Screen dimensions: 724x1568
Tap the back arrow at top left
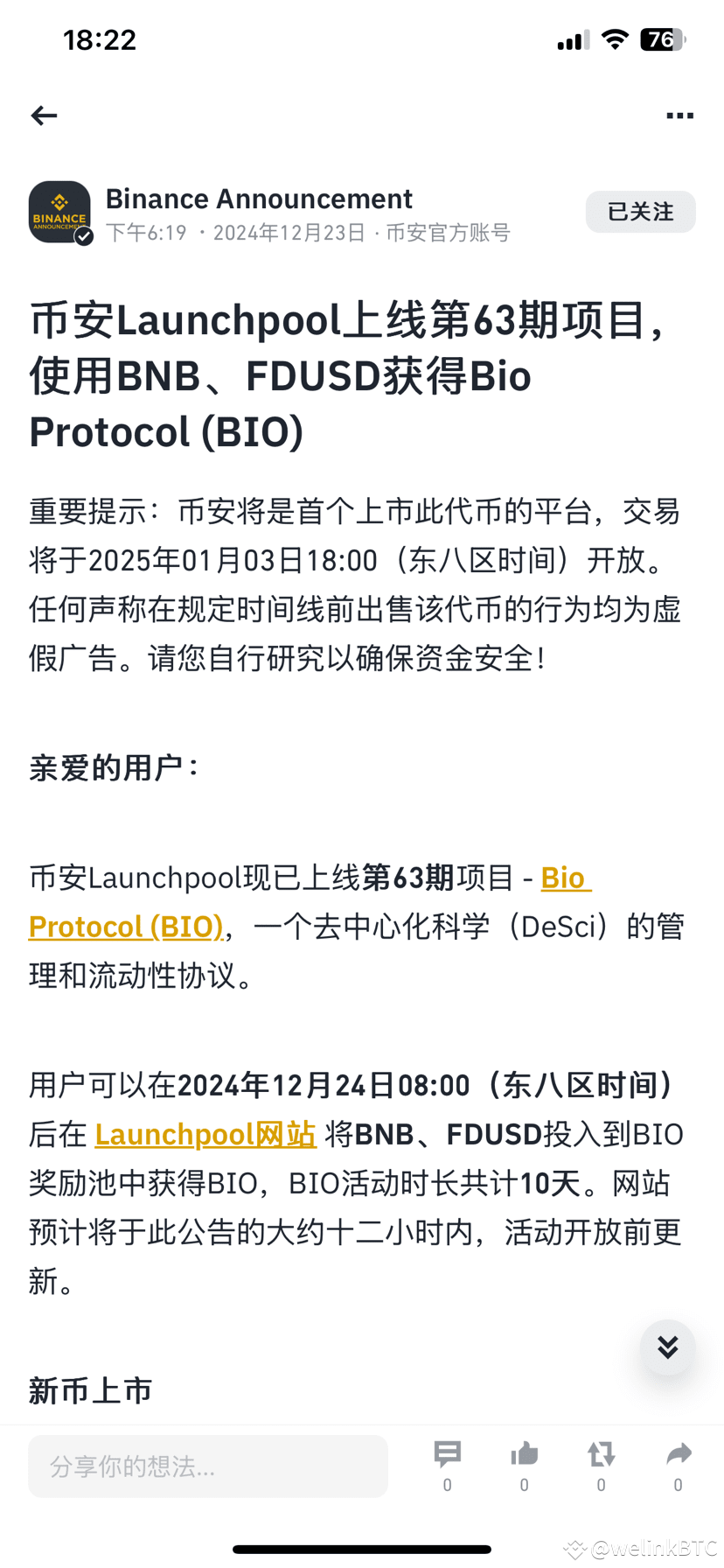tap(44, 115)
